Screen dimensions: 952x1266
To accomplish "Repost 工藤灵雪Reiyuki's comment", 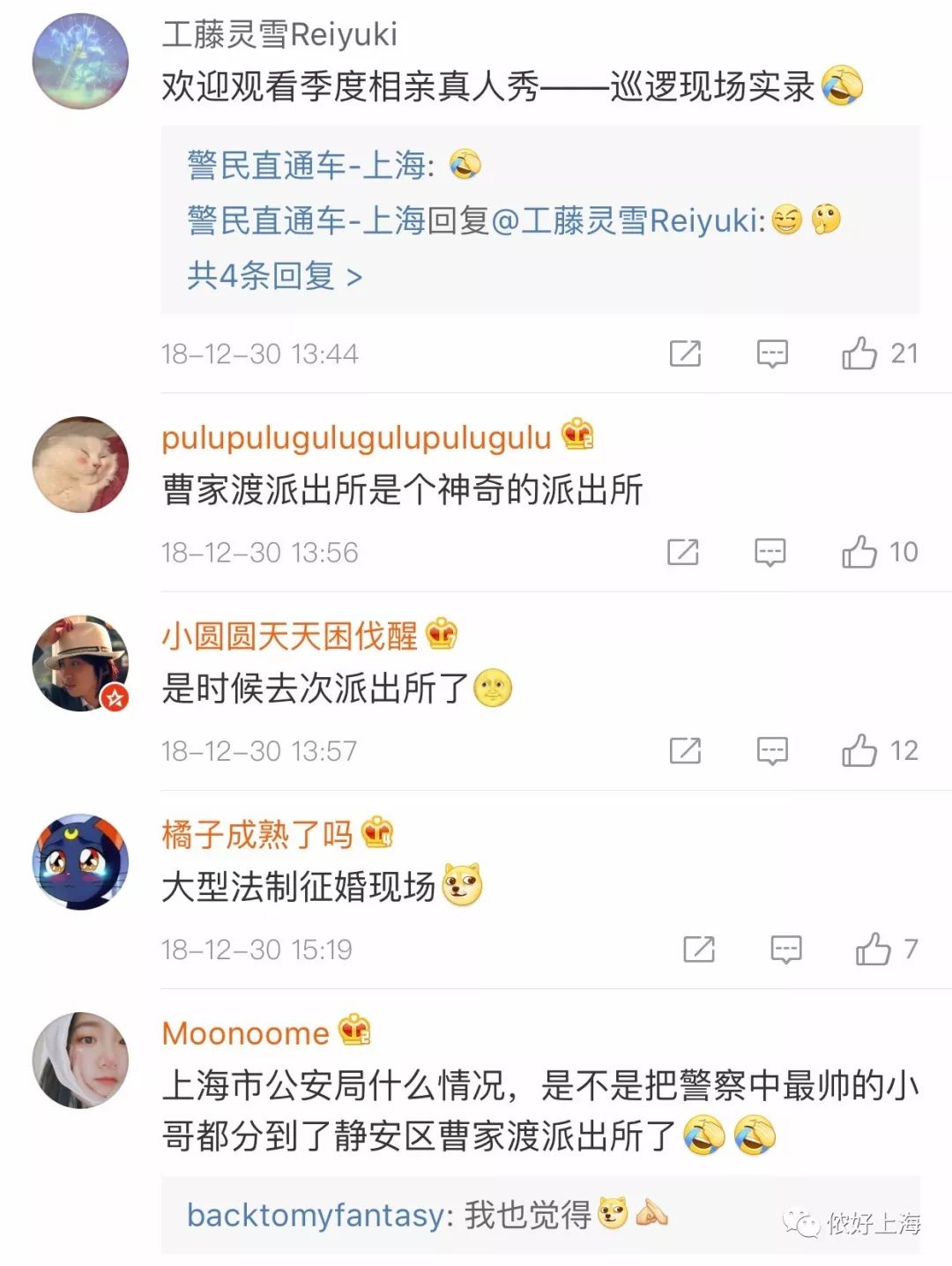I will point(685,354).
